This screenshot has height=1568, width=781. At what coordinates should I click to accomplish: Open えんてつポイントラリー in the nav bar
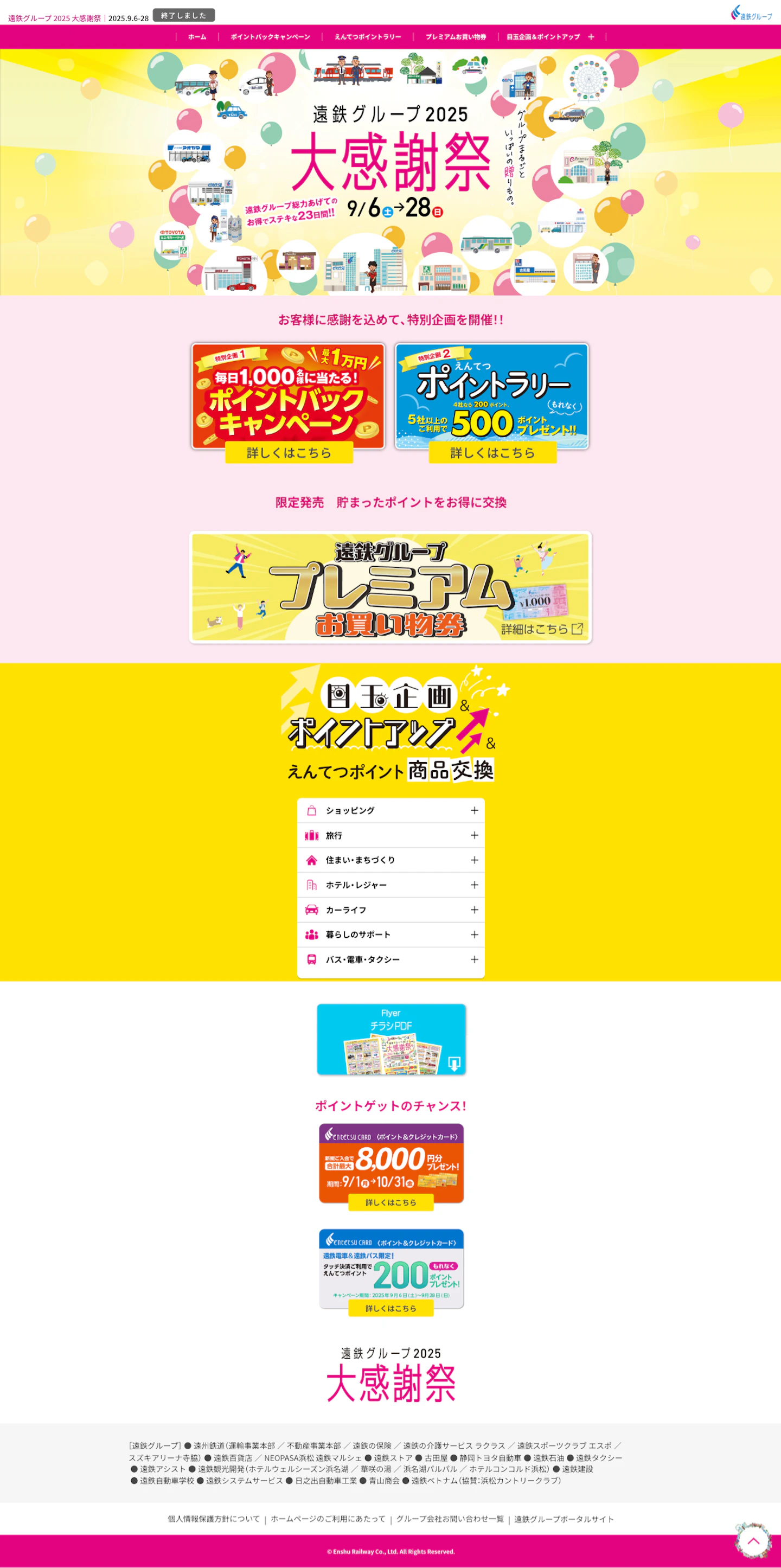tap(367, 37)
